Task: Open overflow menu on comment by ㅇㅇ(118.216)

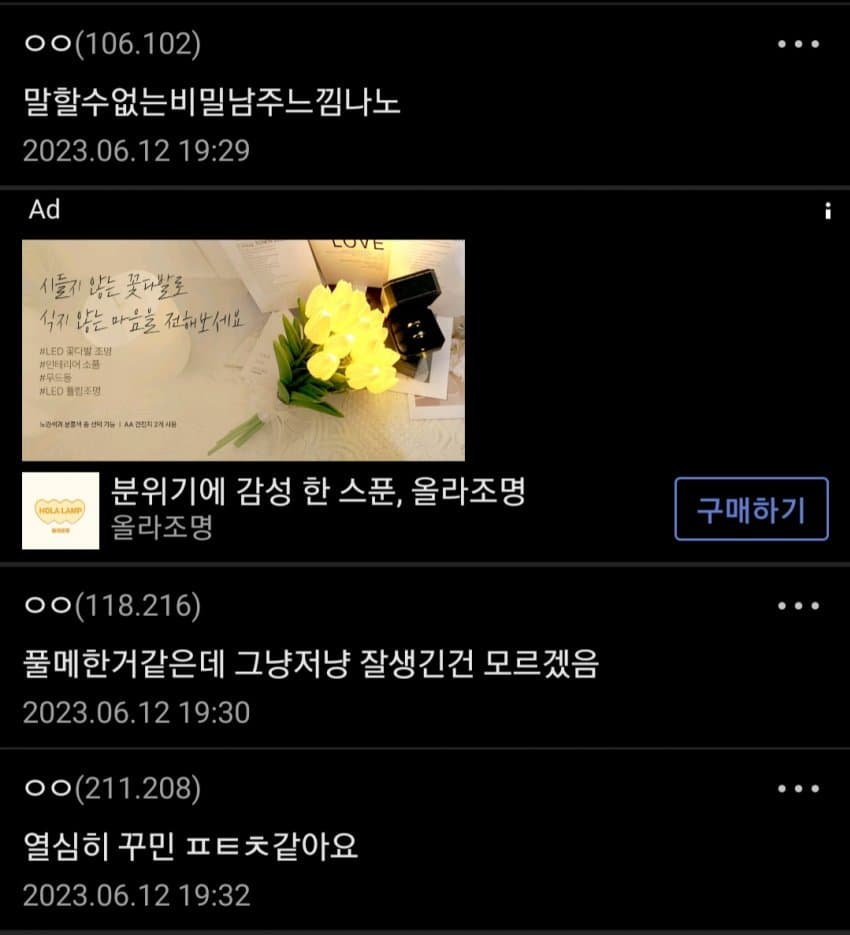Action: tap(798, 606)
